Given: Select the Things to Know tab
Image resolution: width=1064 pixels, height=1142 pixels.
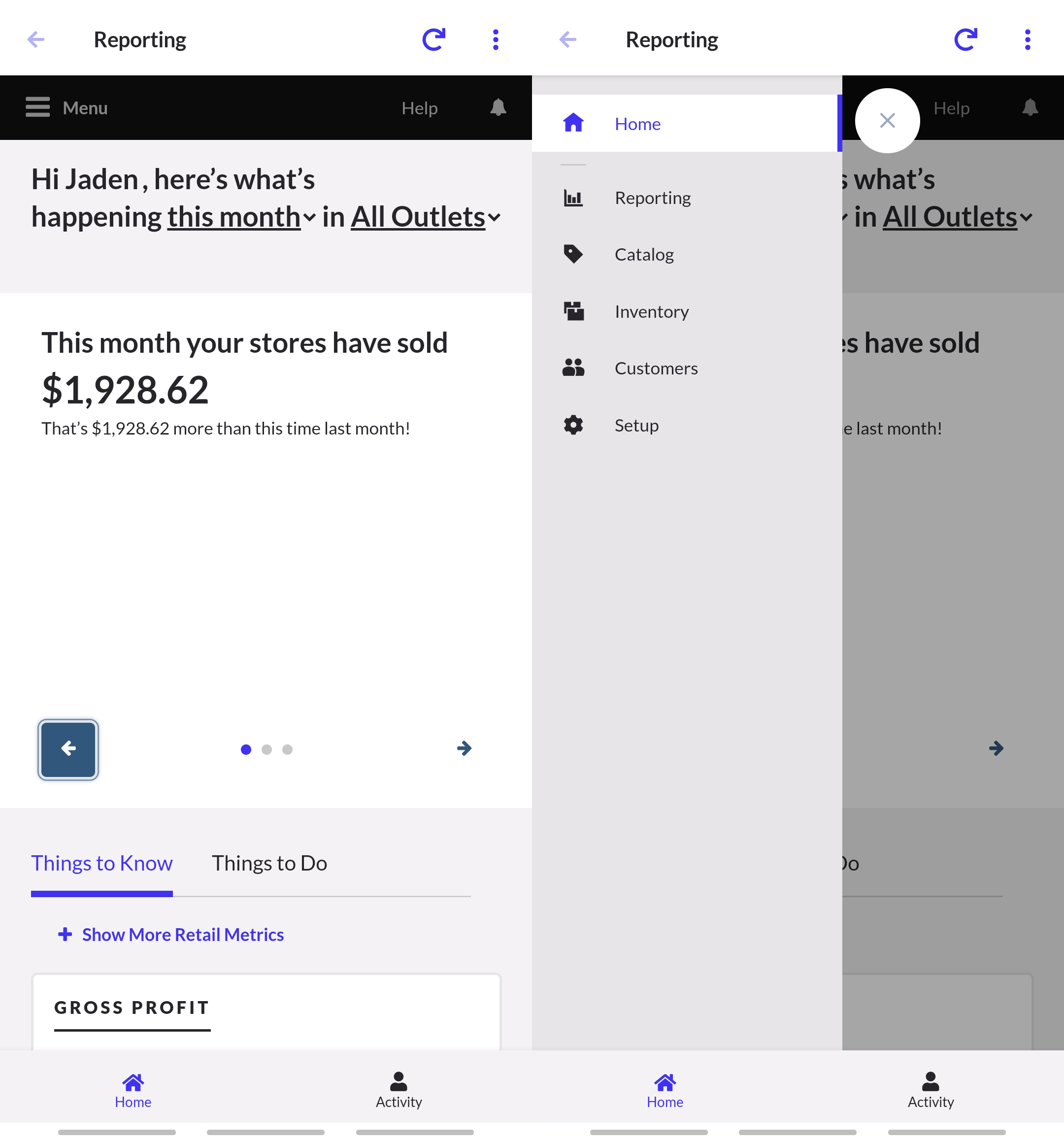Looking at the screenshot, I should [x=101, y=863].
